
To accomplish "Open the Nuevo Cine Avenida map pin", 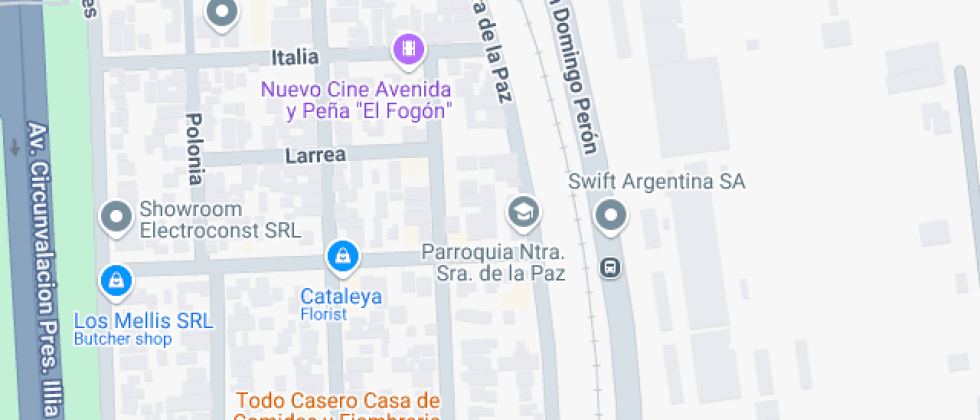I will [408, 47].
